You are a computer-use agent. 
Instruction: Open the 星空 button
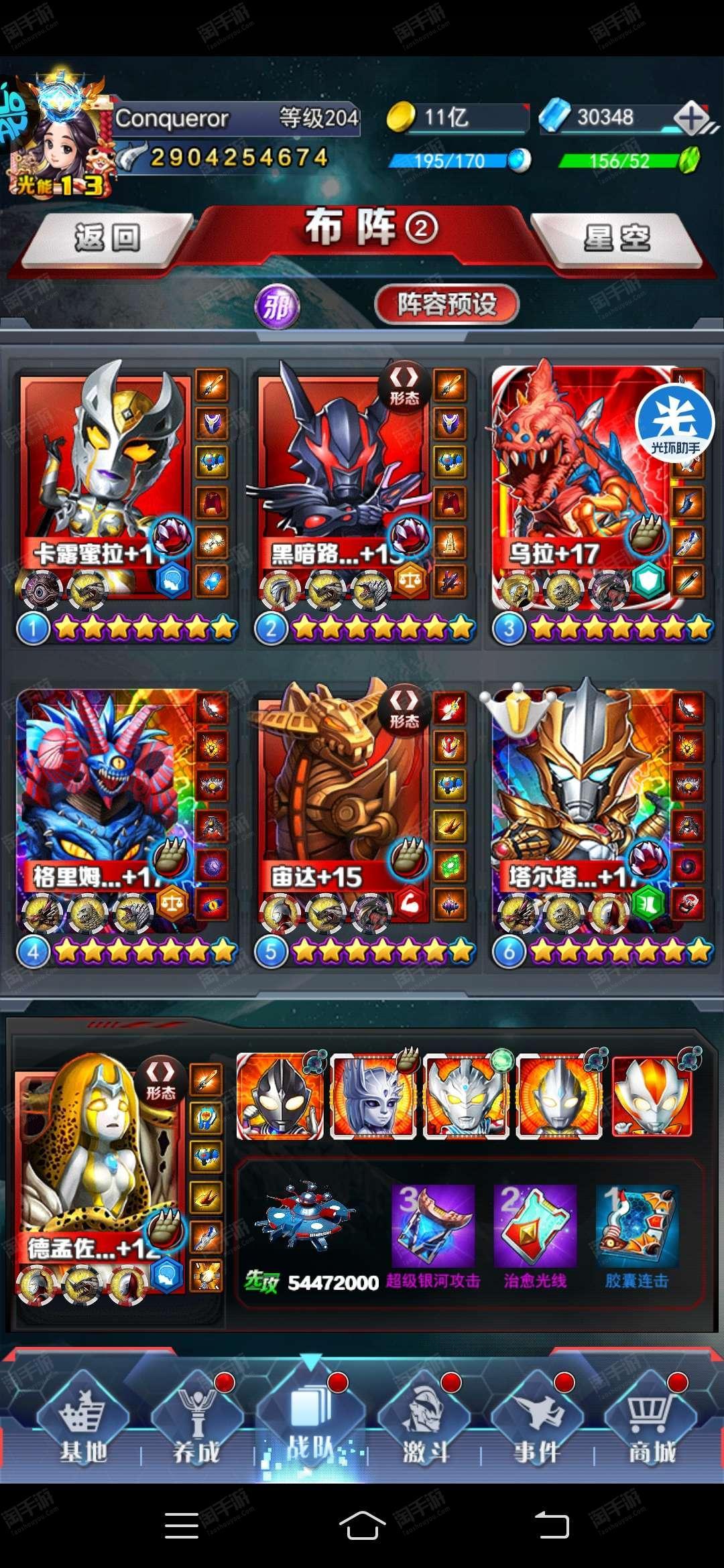tap(617, 238)
